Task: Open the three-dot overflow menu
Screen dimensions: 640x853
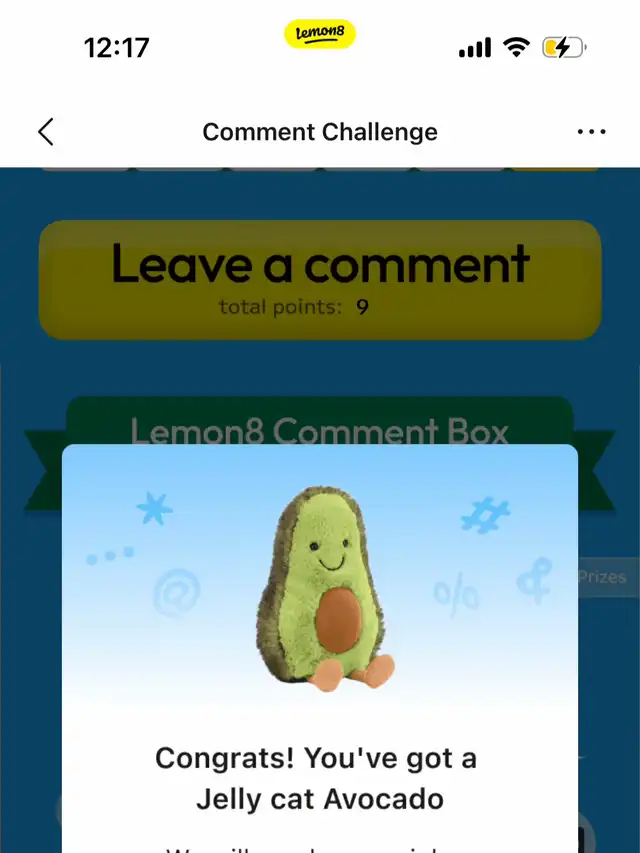Action: (x=591, y=132)
